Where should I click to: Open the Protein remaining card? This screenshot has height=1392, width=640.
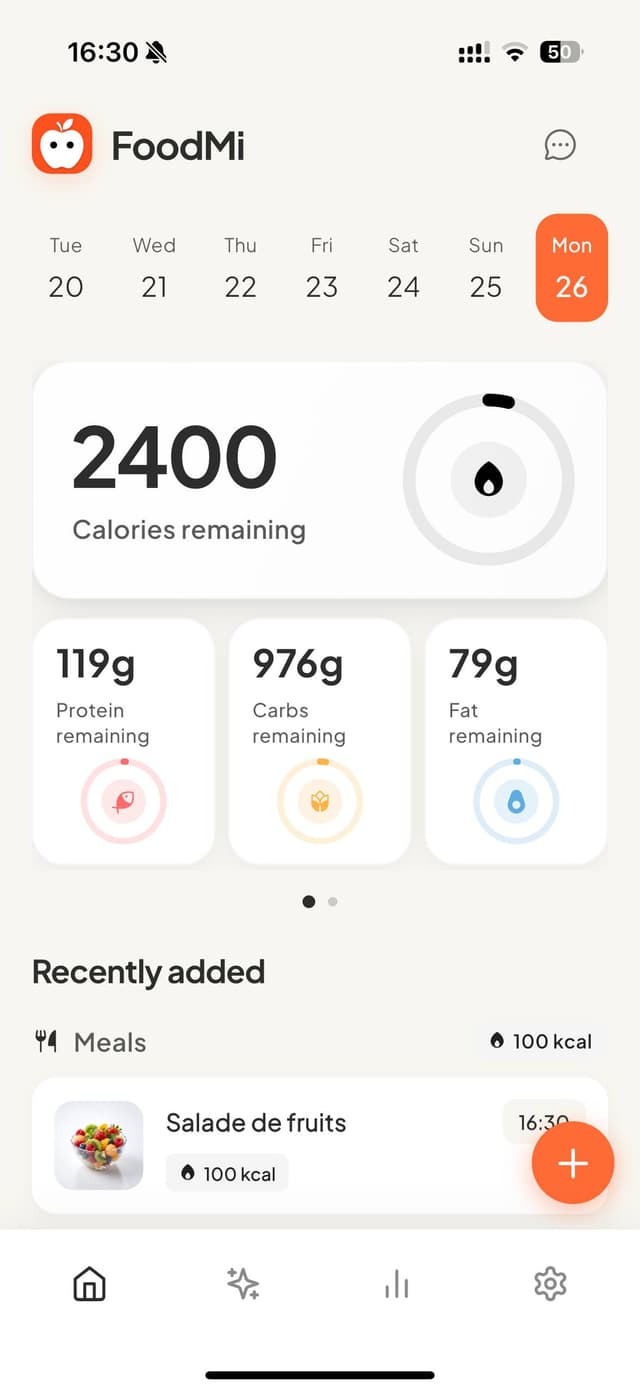coord(124,741)
